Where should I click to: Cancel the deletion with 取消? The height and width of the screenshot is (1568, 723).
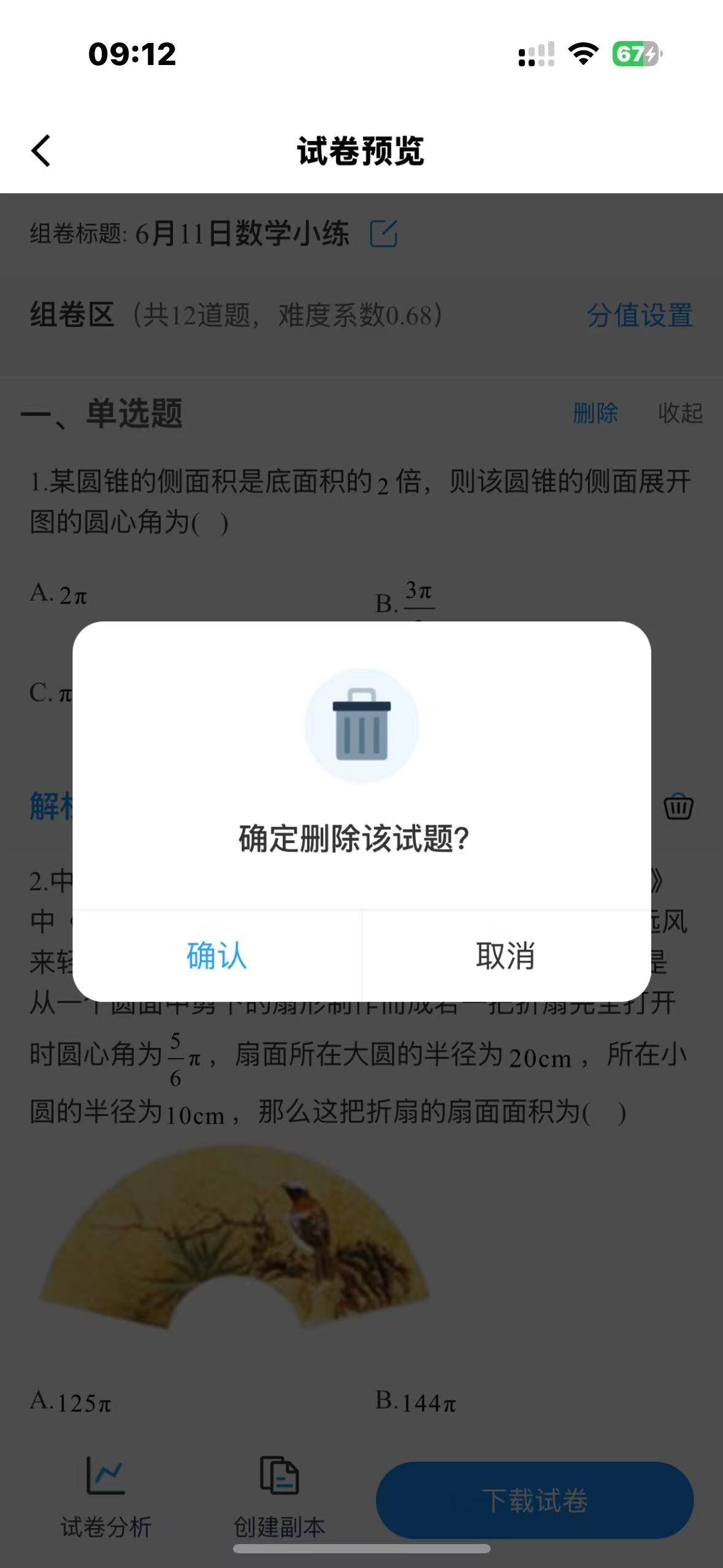pos(506,956)
